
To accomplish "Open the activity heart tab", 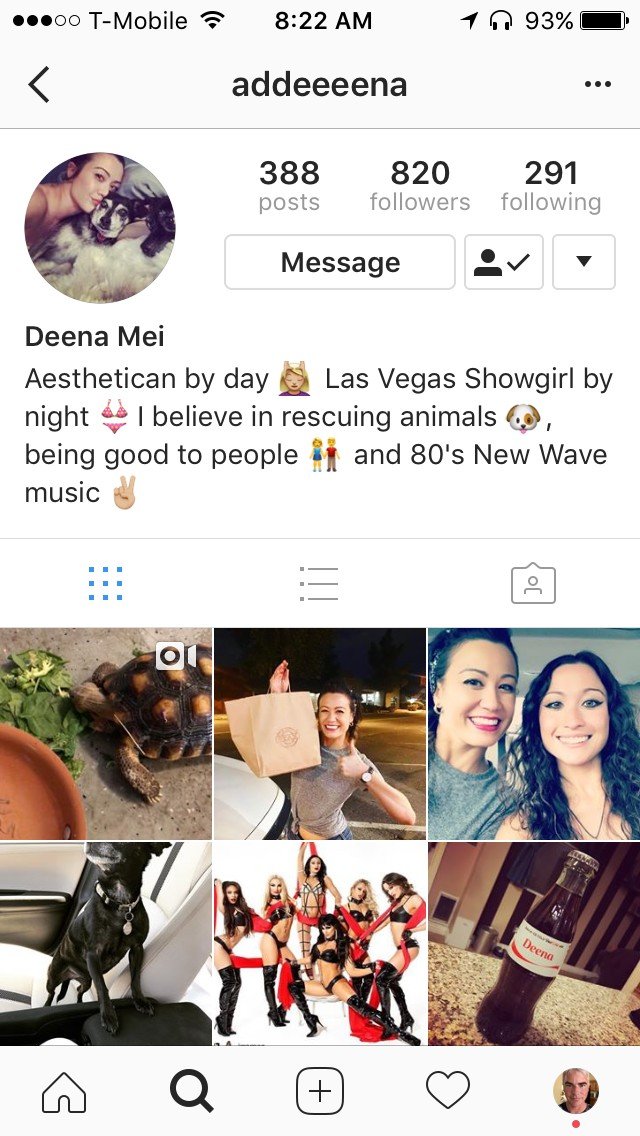I will [x=447, y=1091].
